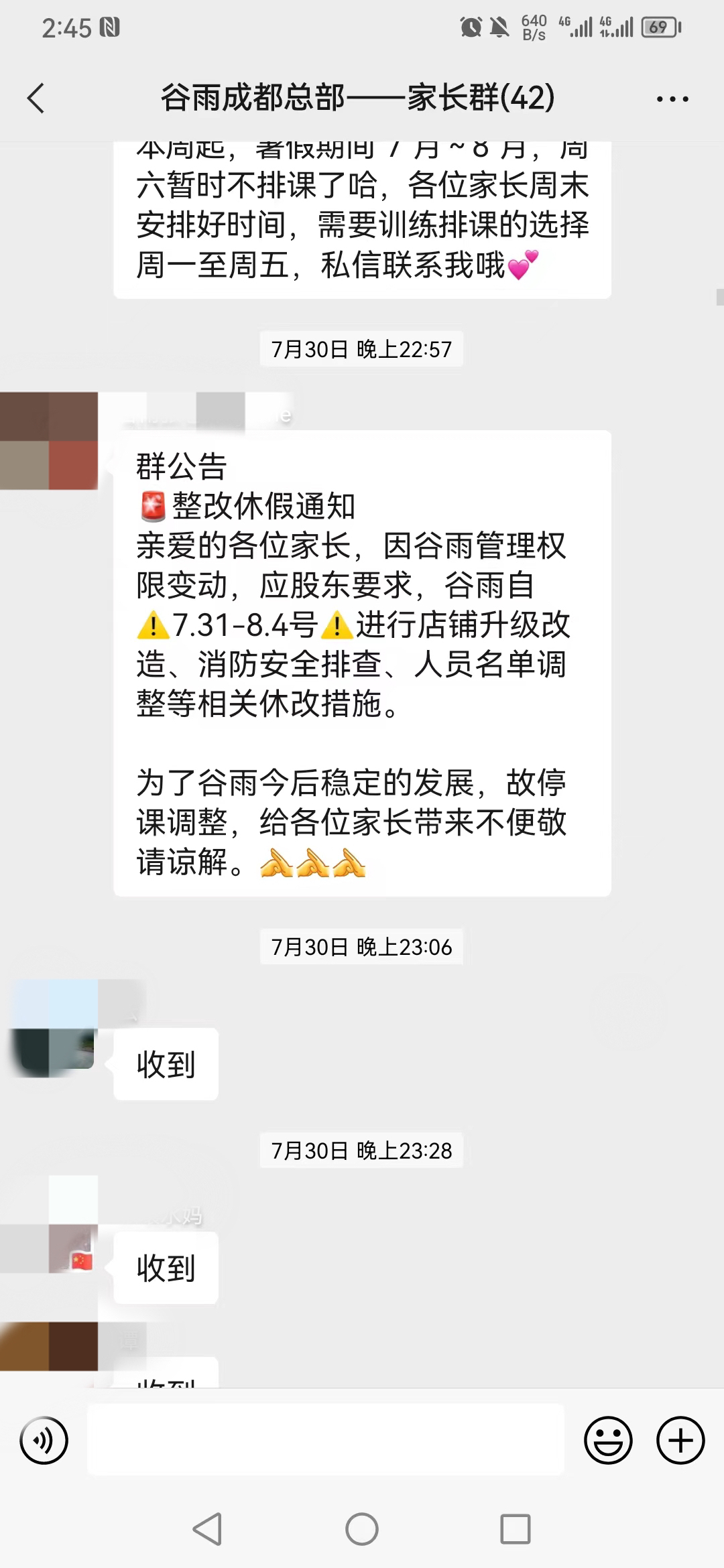Tap system navigation back button
Screen dimensions: 724x1568
[x=207, y=1529]
